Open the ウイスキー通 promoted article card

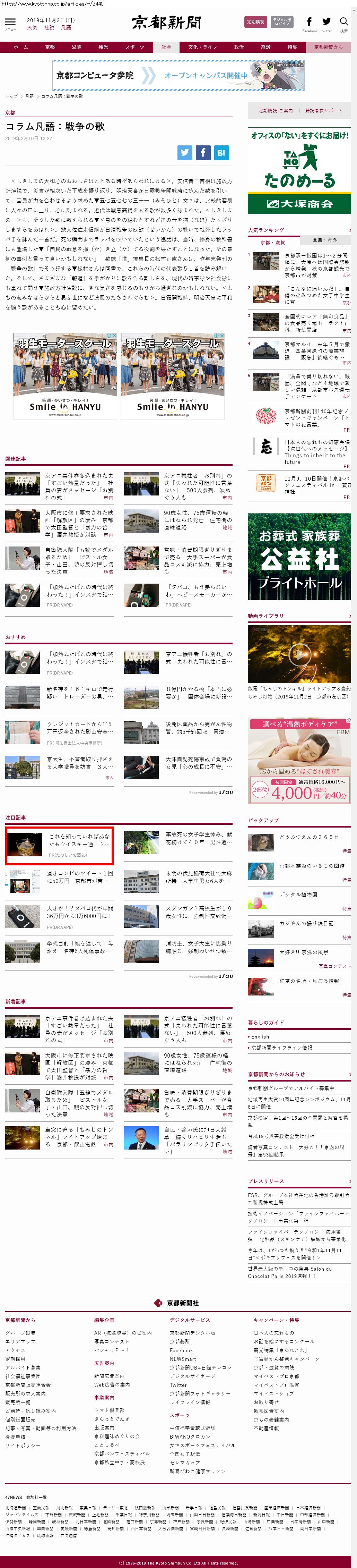click(x=59, y=845)
